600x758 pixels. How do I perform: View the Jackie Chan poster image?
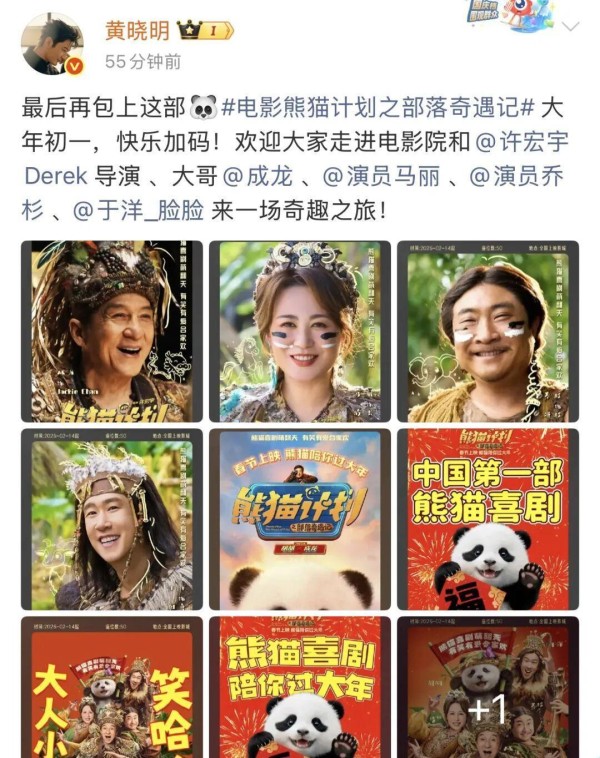click(111, 331)
